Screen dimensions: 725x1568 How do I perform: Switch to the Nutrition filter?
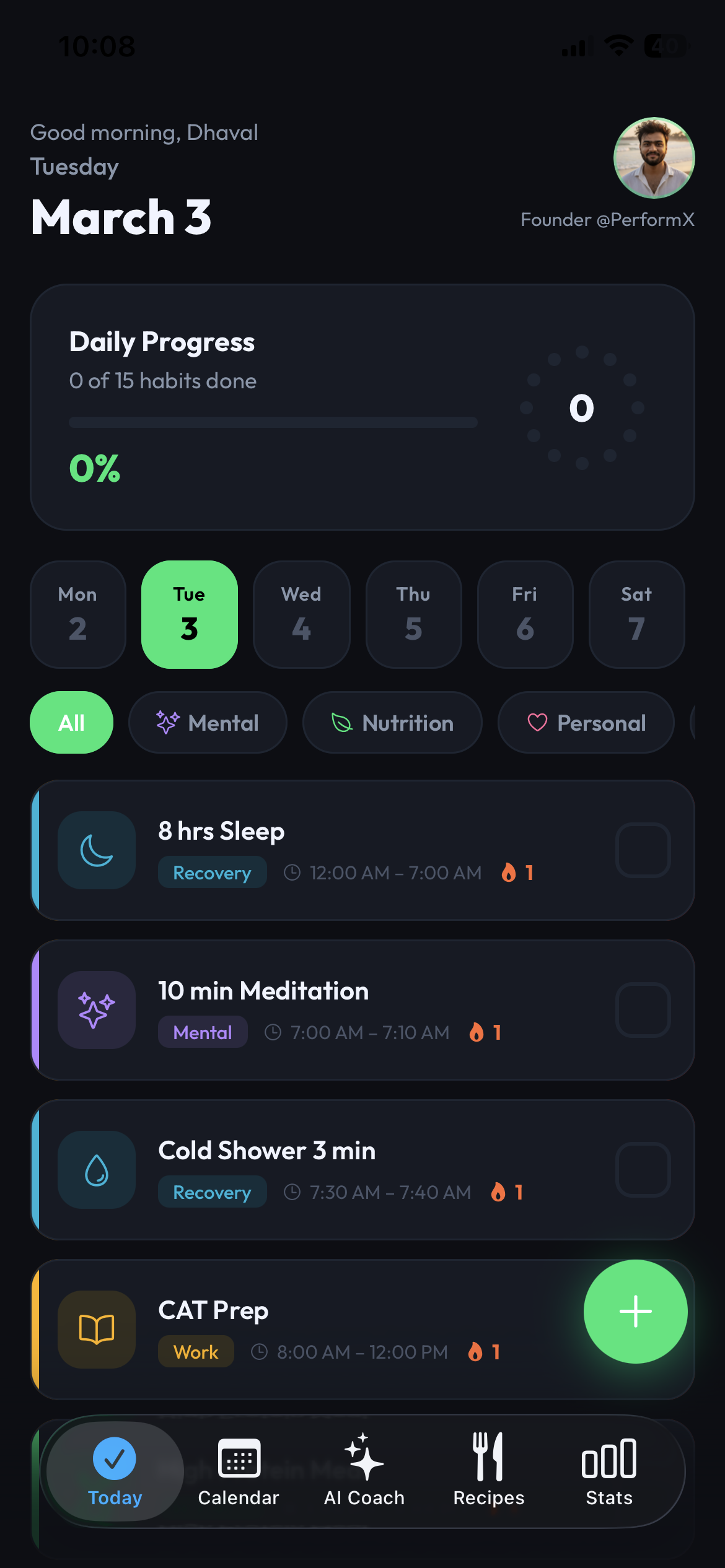392,723
